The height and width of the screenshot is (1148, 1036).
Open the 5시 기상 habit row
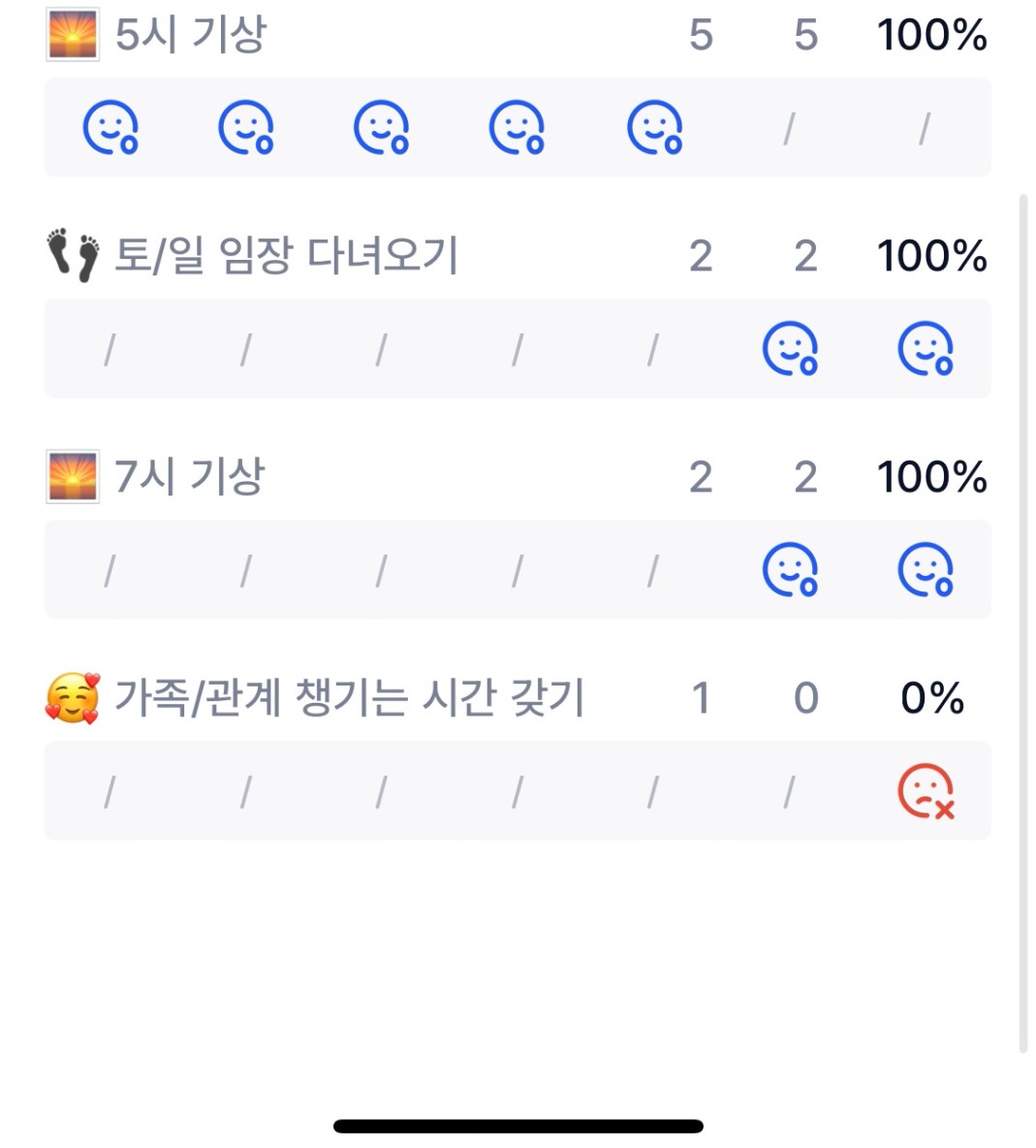(190, 36)
